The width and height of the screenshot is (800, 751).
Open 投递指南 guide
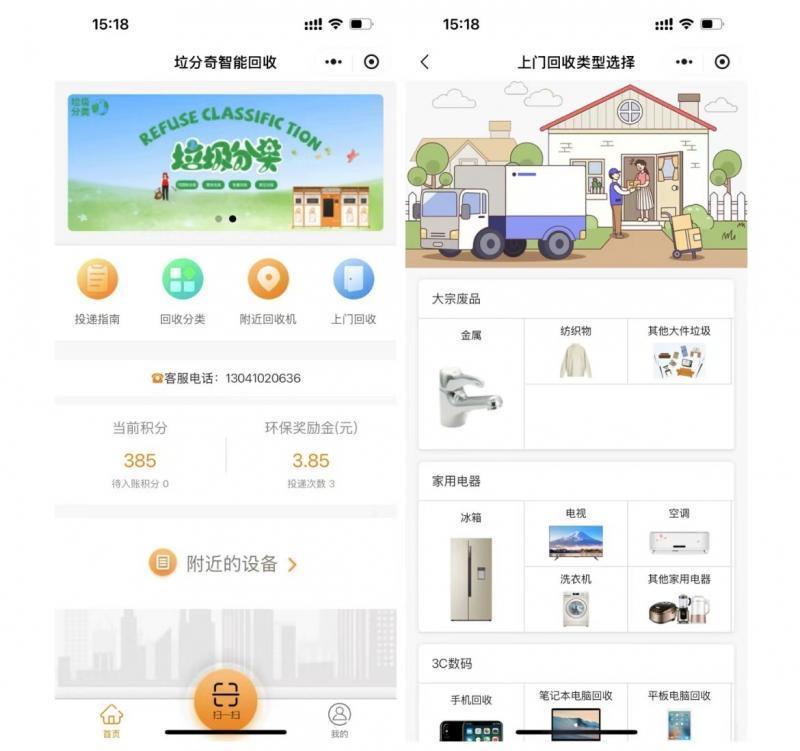tap(97, 291)
